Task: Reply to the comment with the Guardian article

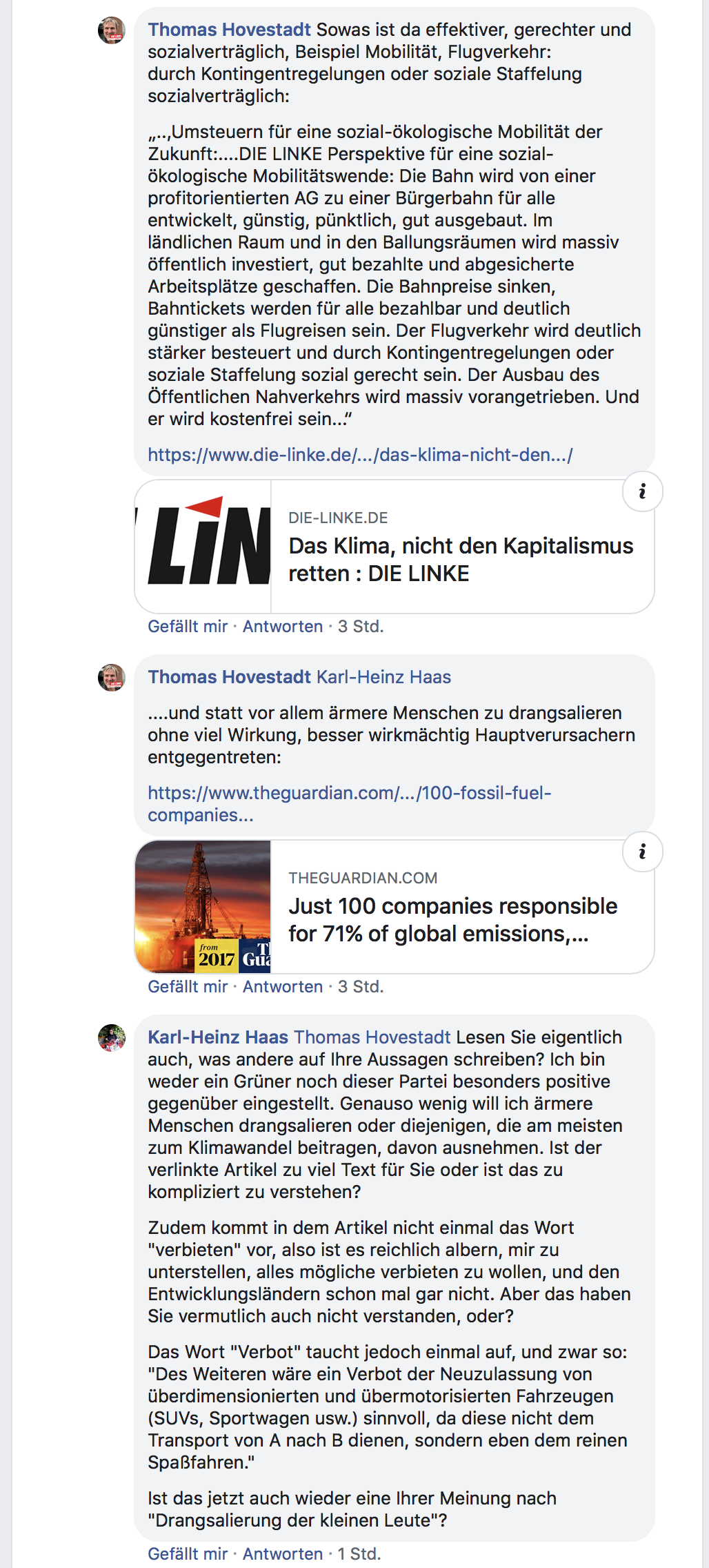Action: click(283, 987)
